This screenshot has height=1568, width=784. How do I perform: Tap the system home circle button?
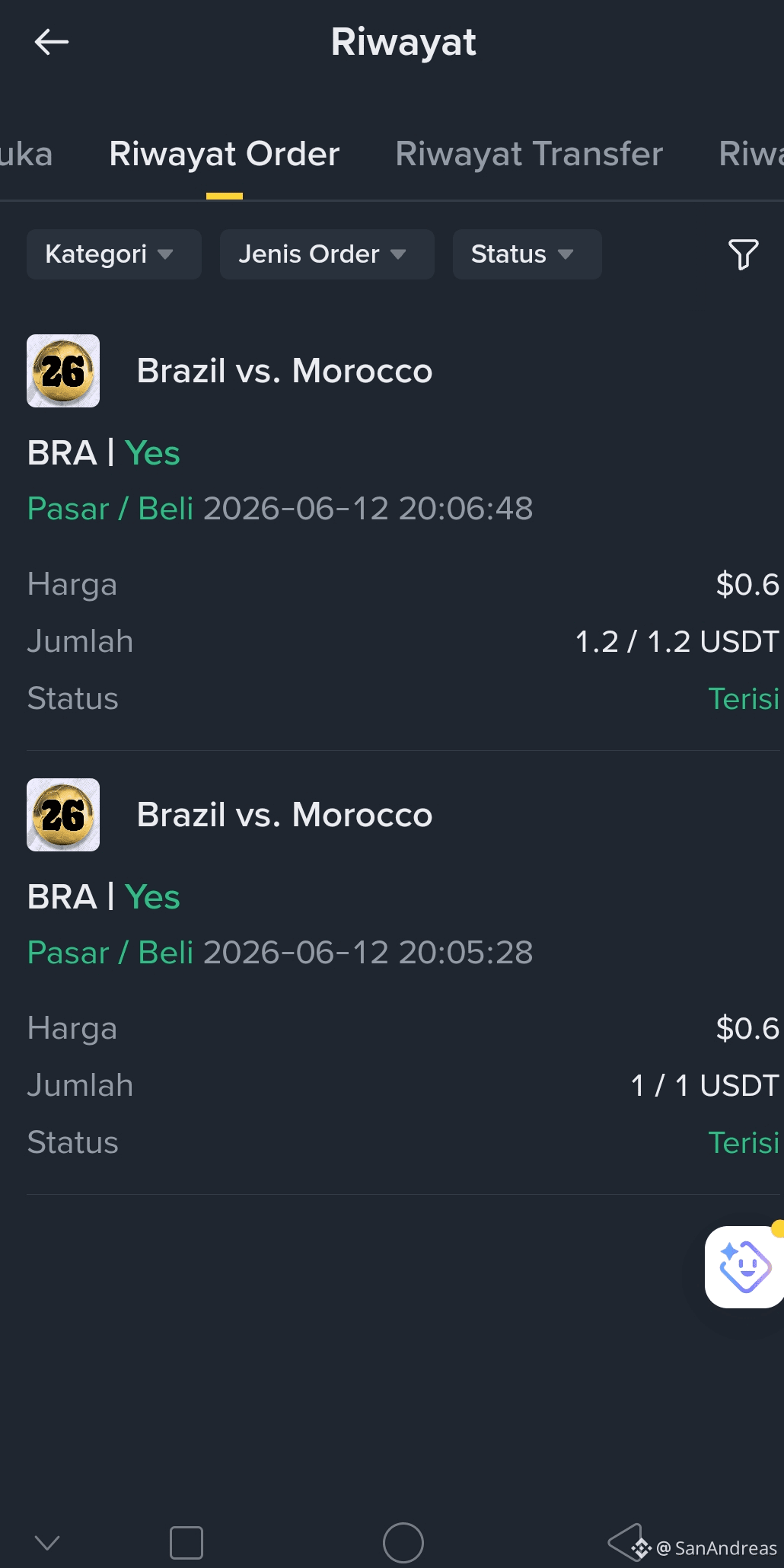tap(403, 1543)
